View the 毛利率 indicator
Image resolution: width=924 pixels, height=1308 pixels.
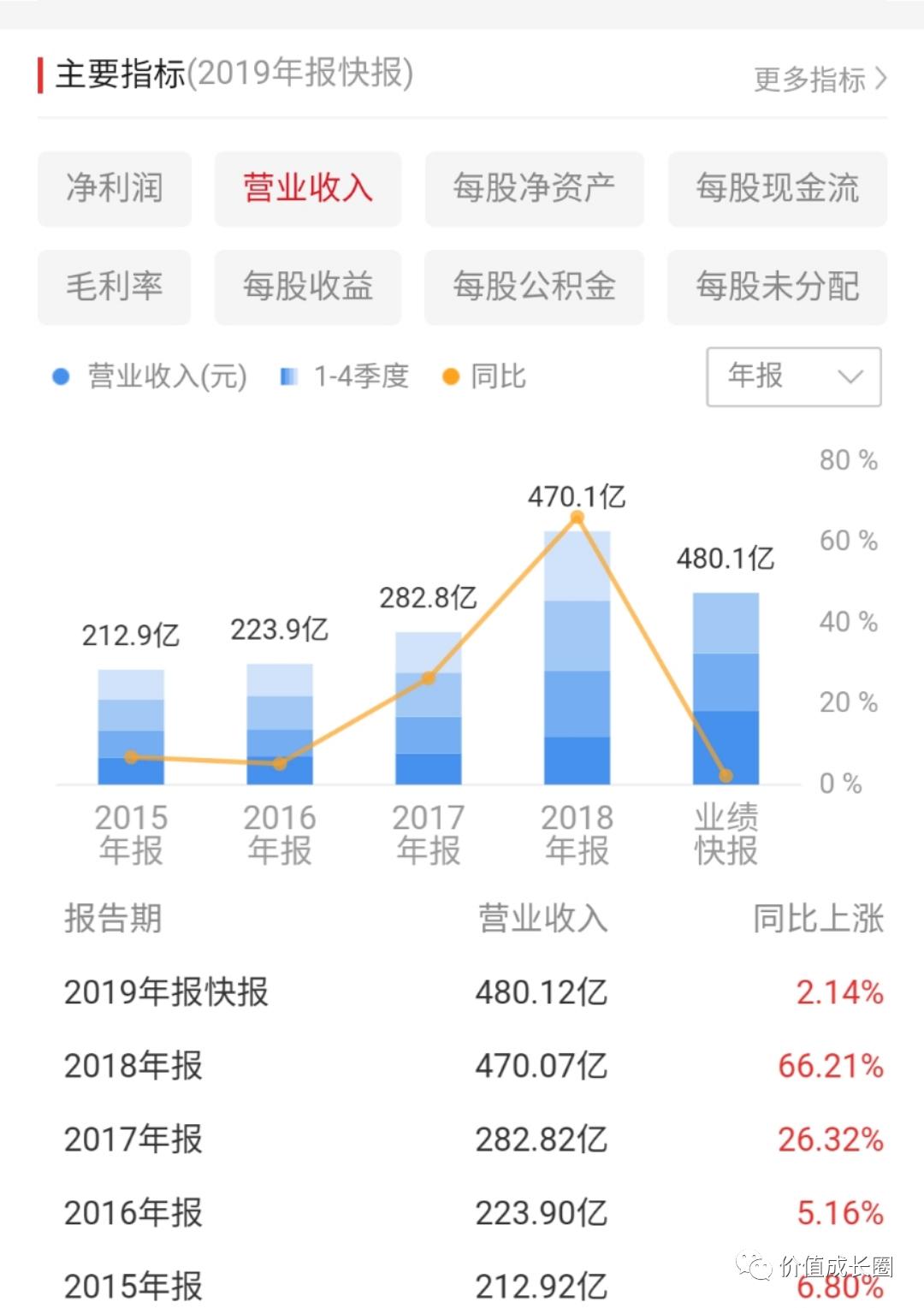[x=115, y=287]
